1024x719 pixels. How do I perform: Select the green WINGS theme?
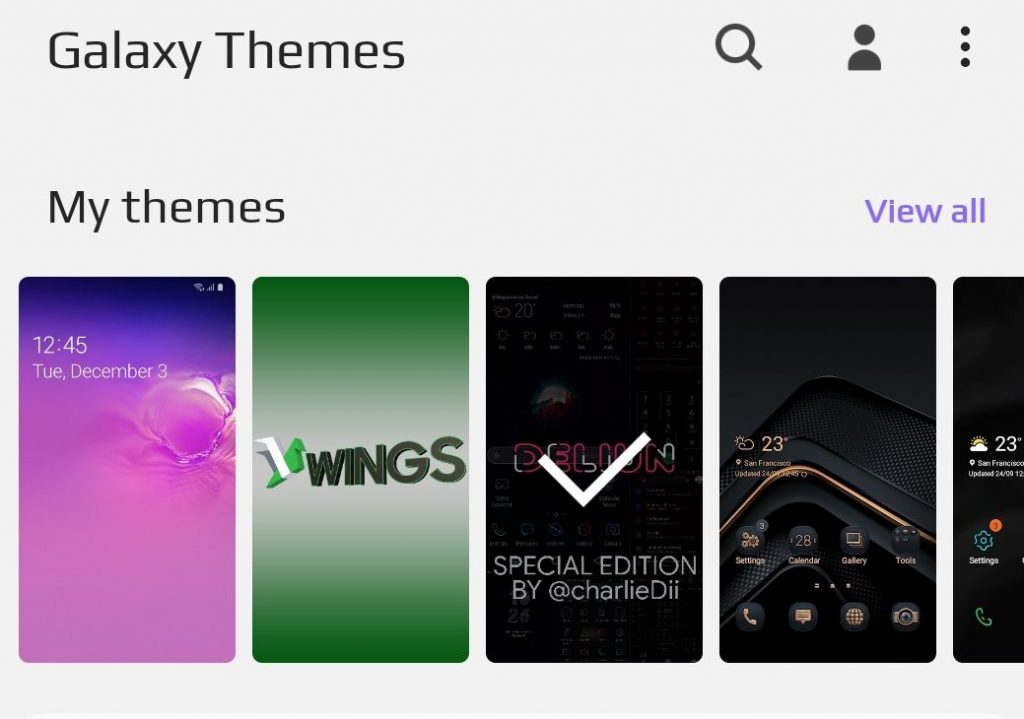360,469
